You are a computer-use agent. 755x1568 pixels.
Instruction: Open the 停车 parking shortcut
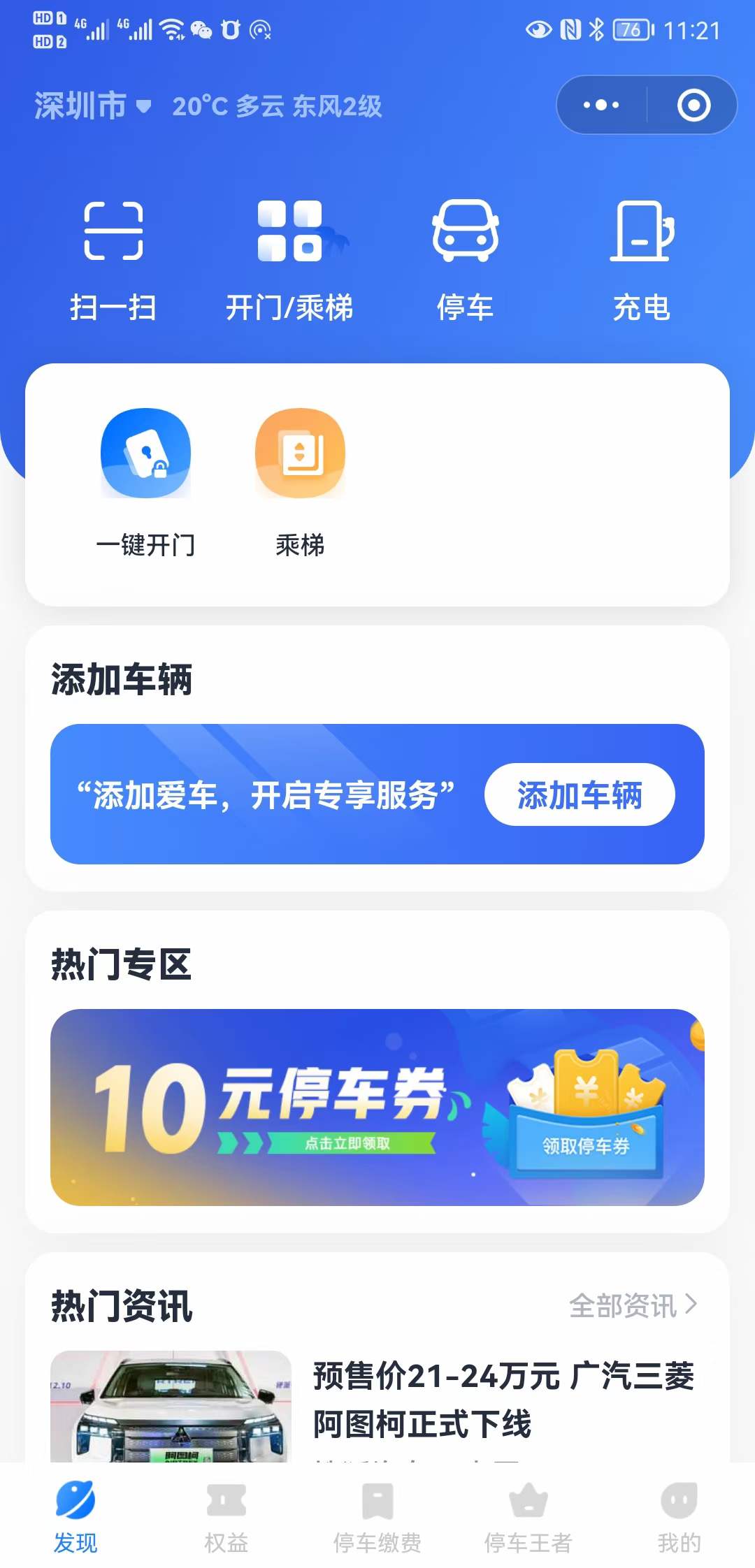coord(466,260)
